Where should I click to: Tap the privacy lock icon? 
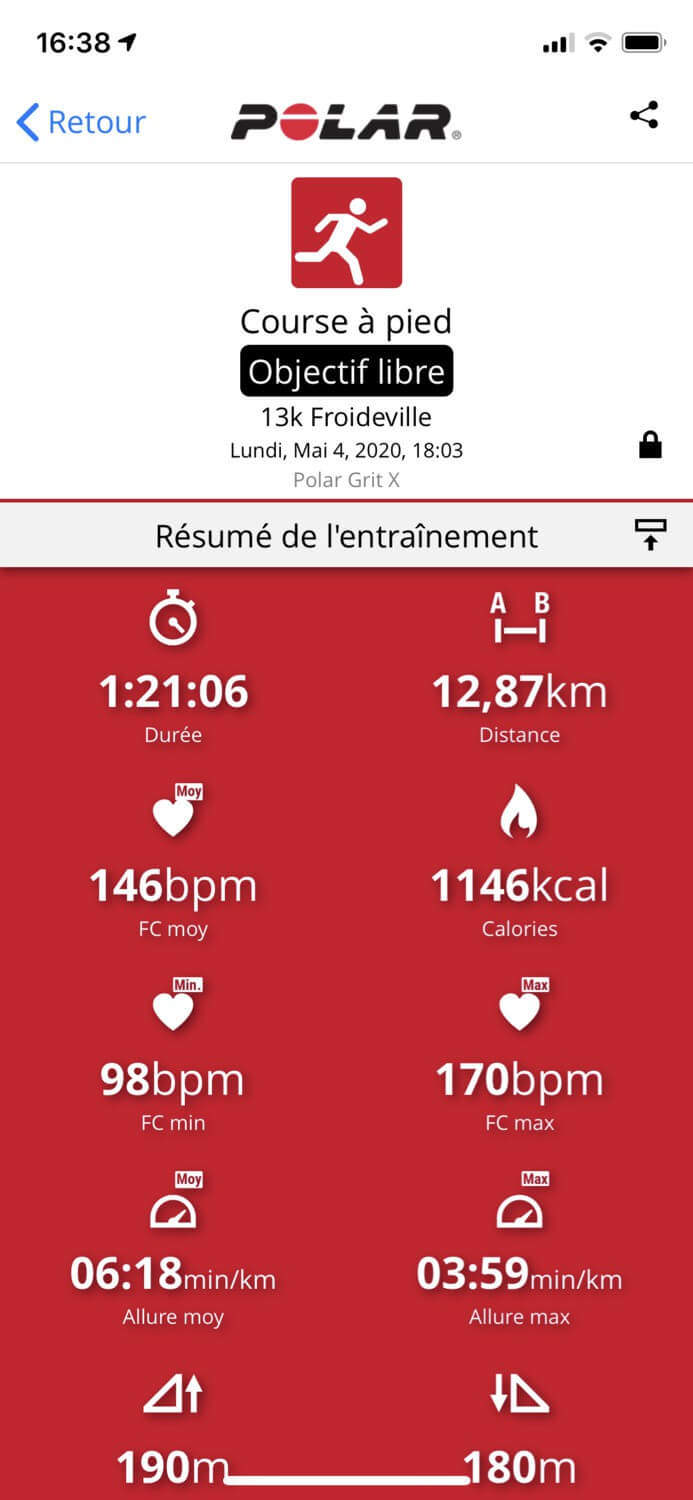(x=650, y=444)
